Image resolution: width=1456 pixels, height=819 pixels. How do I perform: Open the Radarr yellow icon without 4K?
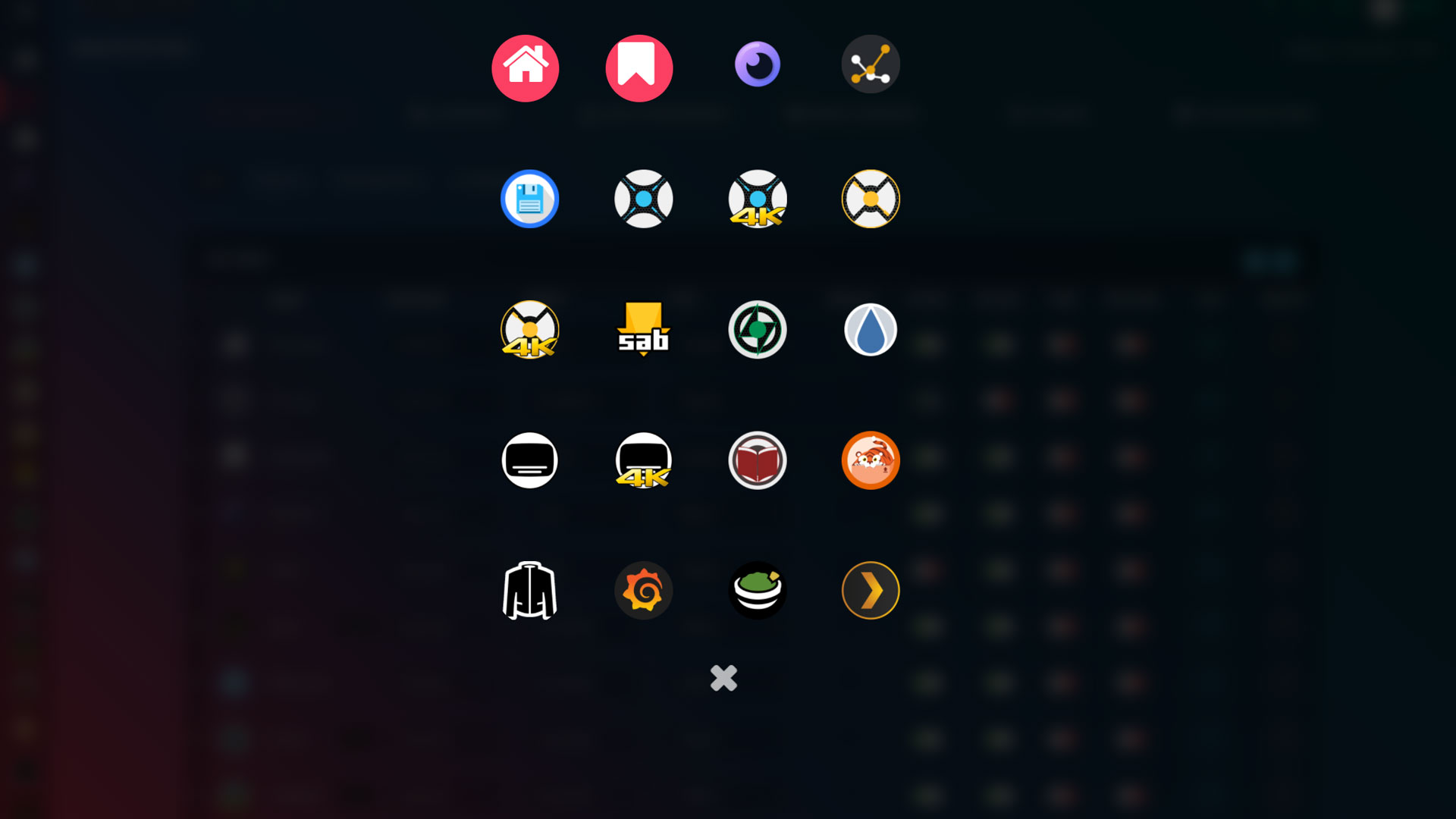(x=871, y=199)
